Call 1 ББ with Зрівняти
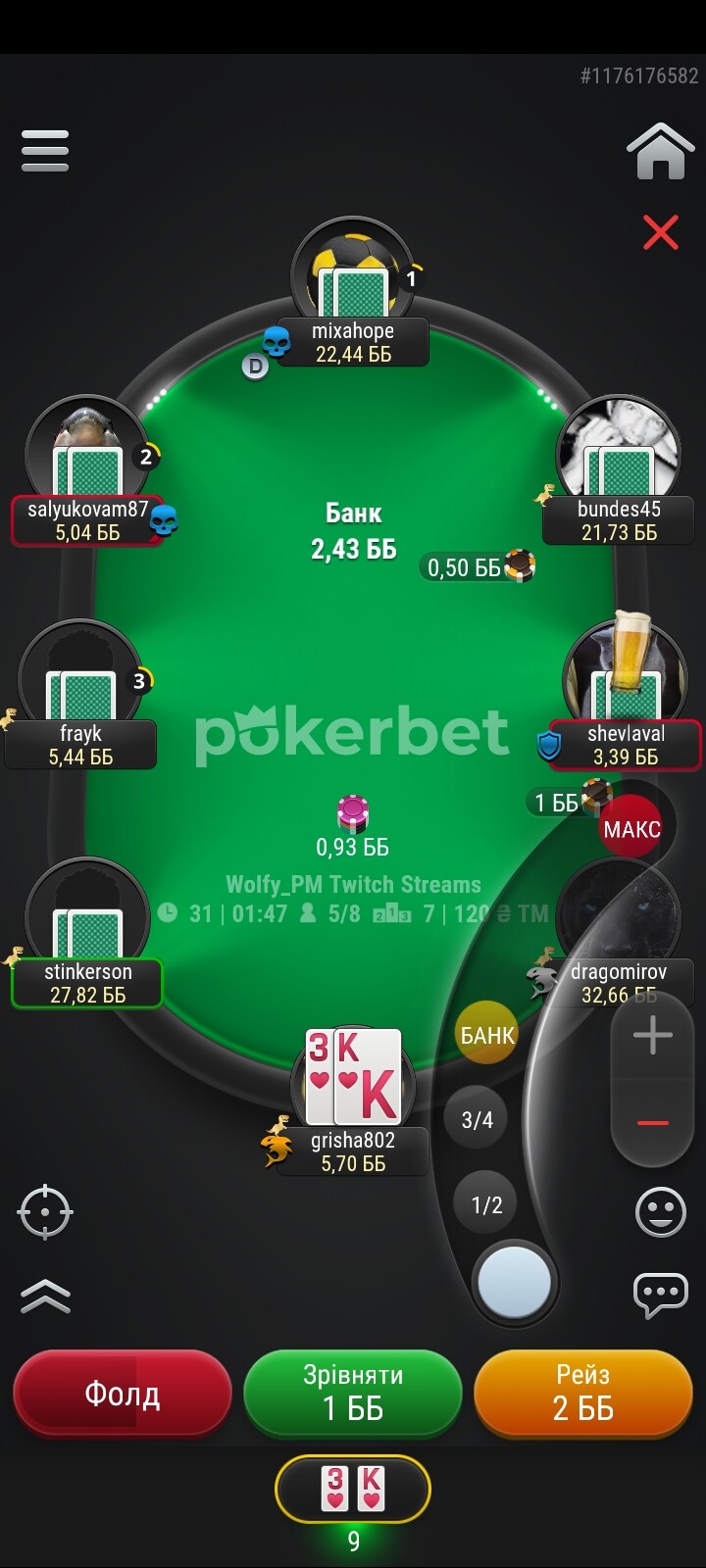Image resolution: width=706 pixels, height=1568 pixels. [x=353, y=1393]
